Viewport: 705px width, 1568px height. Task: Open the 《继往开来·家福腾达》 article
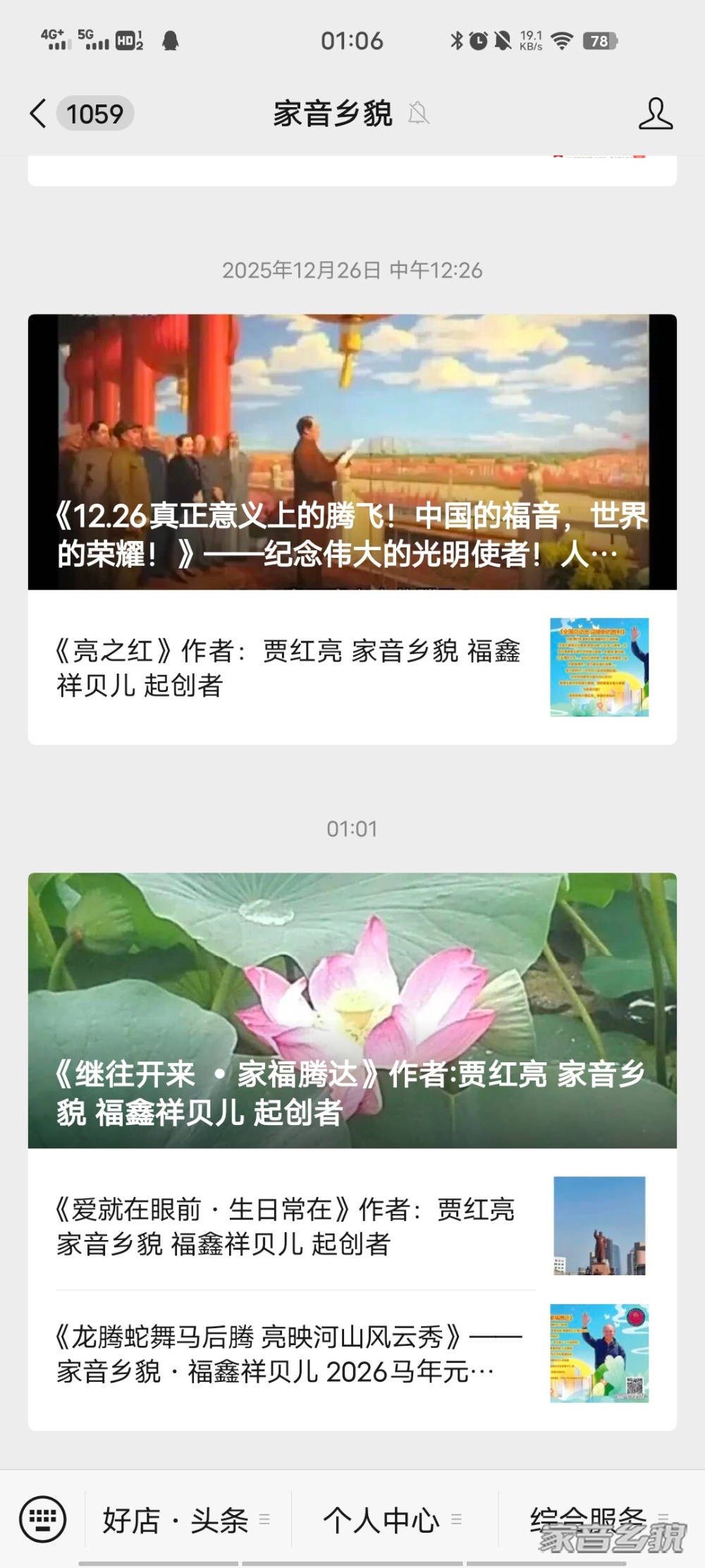(352, 1010)
